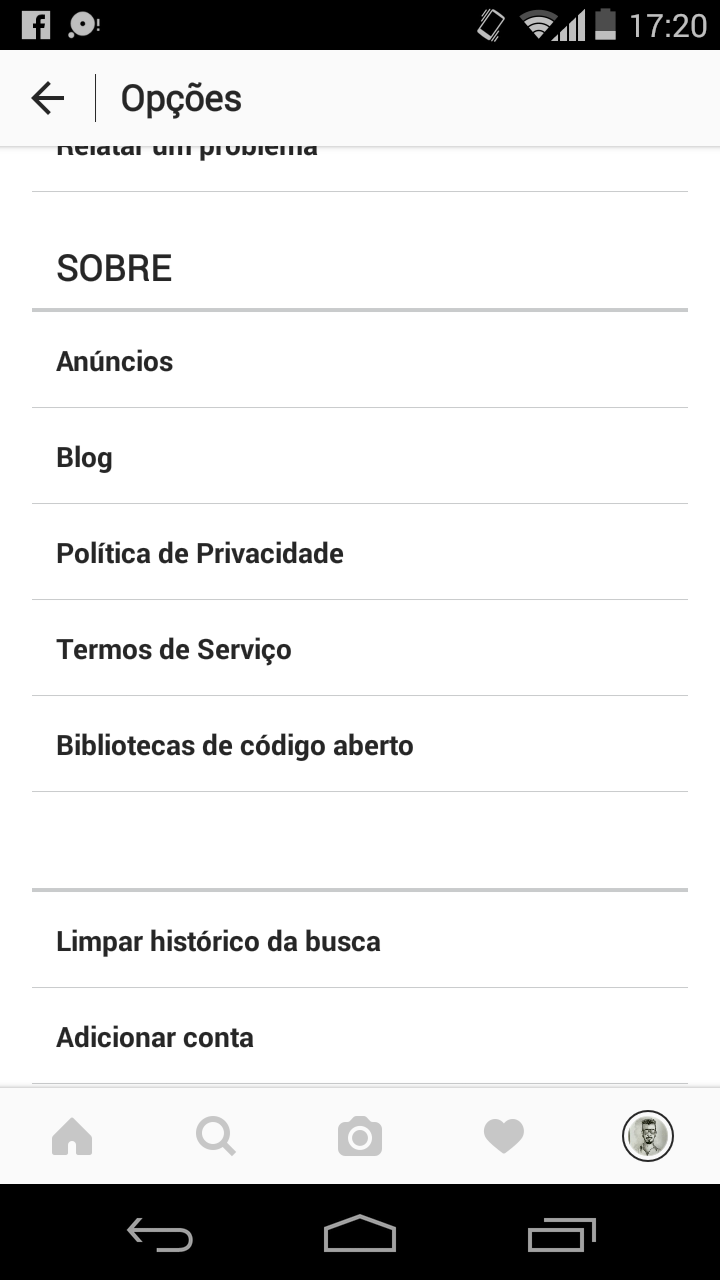Switch to the home feed tab
This screenshot has width=720, height=1280.
pyautogui.click(x=72, y=1137)
